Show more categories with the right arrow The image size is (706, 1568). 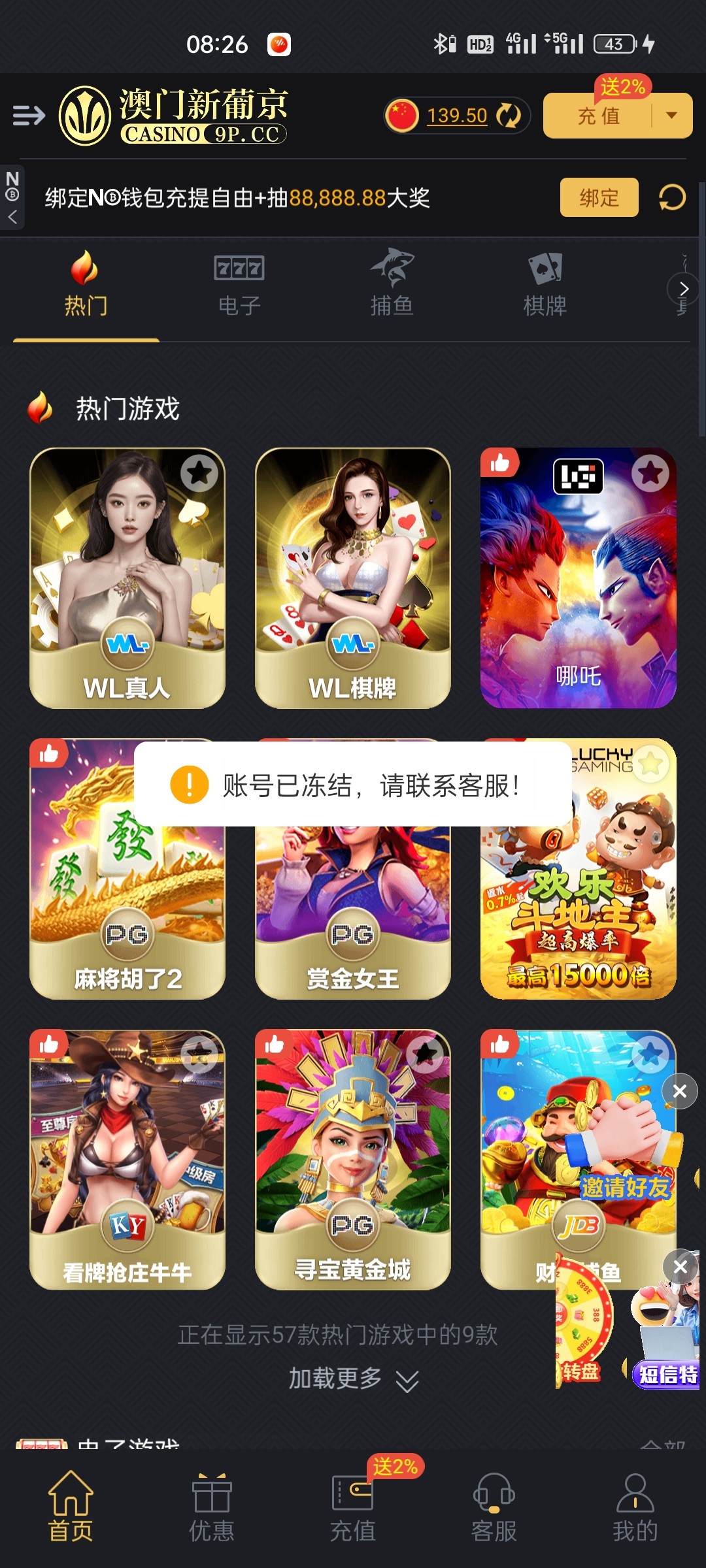683,289
